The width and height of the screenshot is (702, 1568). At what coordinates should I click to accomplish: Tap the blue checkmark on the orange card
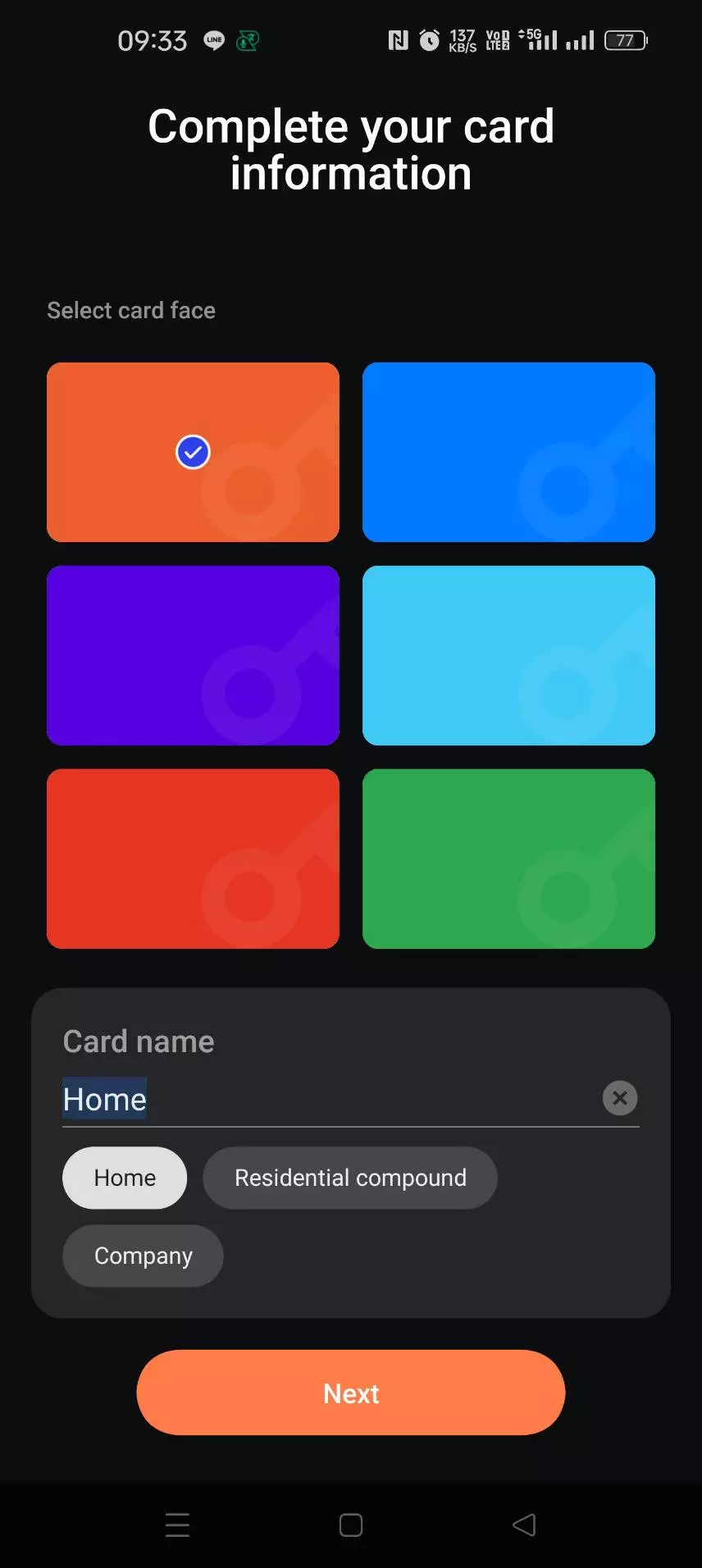pyautogui.click(x=192, y=450)
